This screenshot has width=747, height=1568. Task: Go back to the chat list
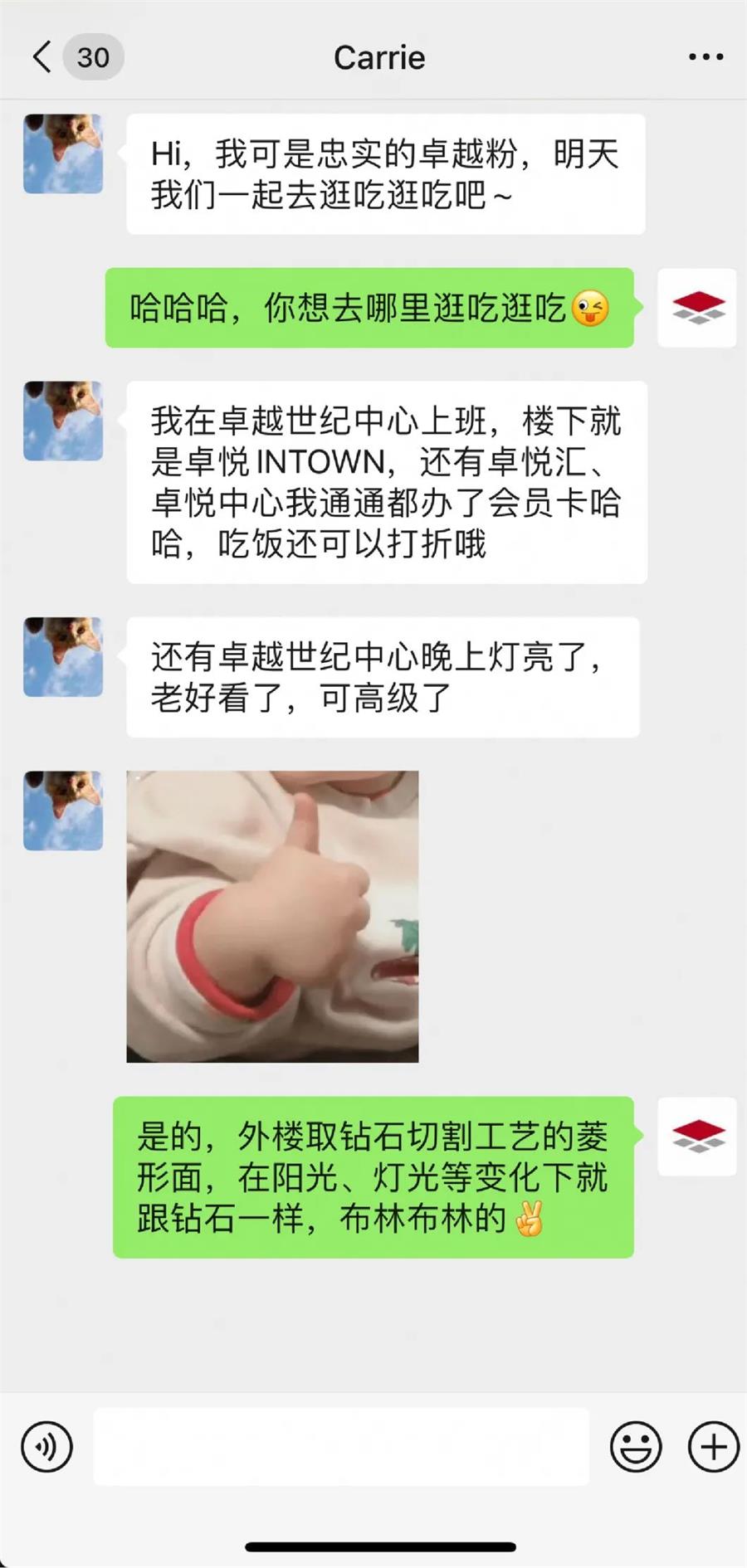pos(43,57)
